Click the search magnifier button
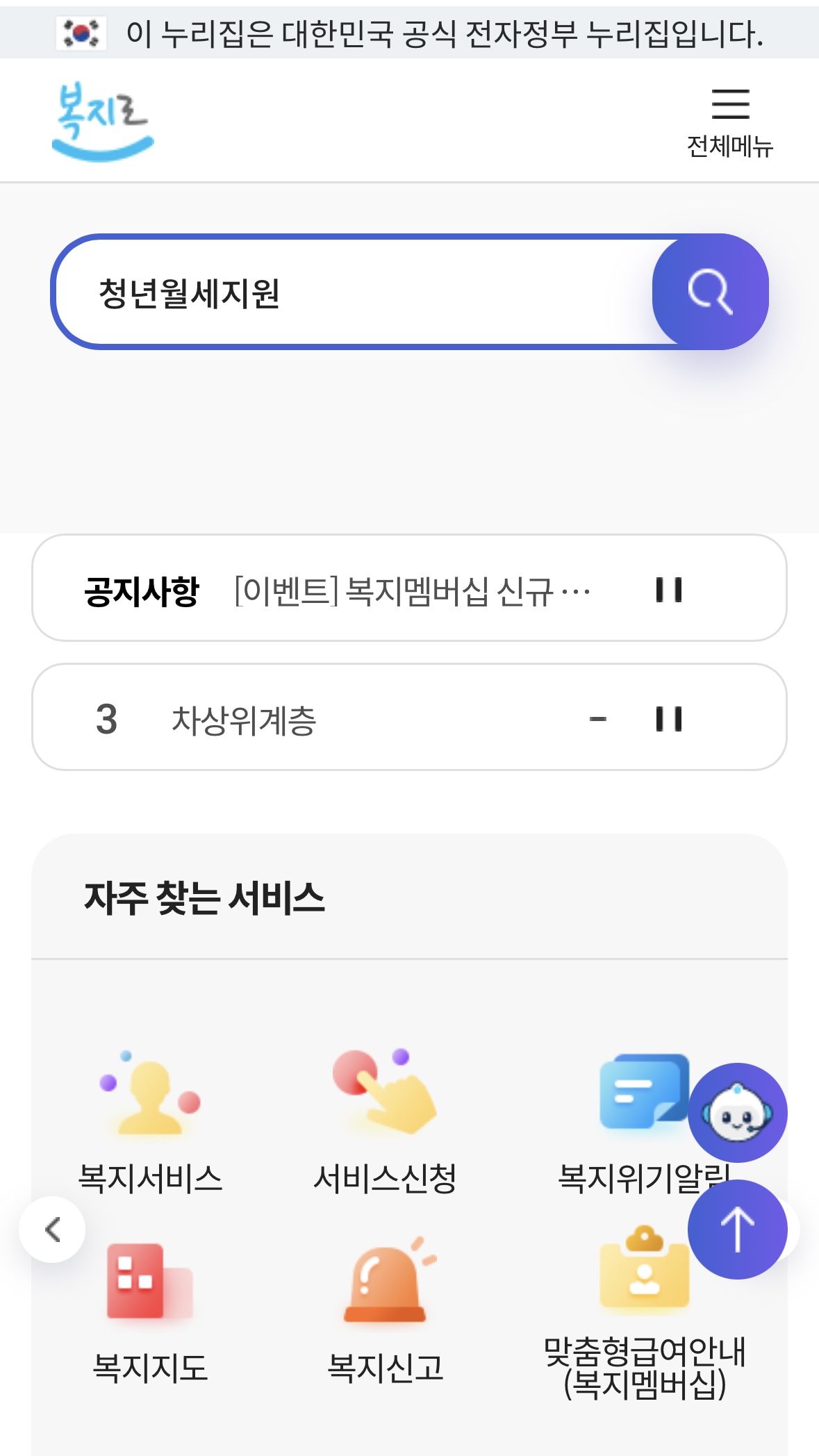 (x=710, y=295)
